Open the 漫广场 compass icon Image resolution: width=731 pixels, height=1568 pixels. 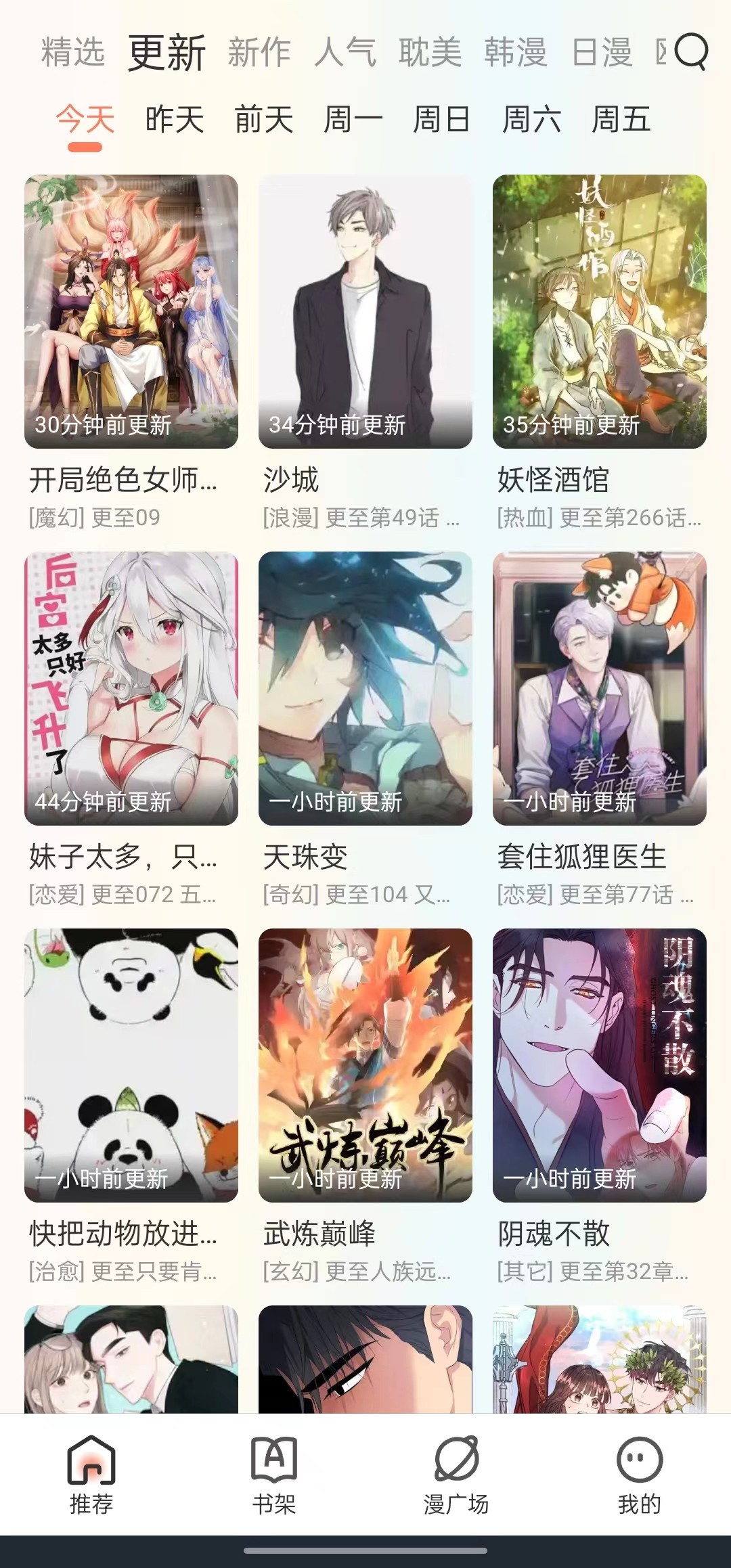click(456, 1475)
